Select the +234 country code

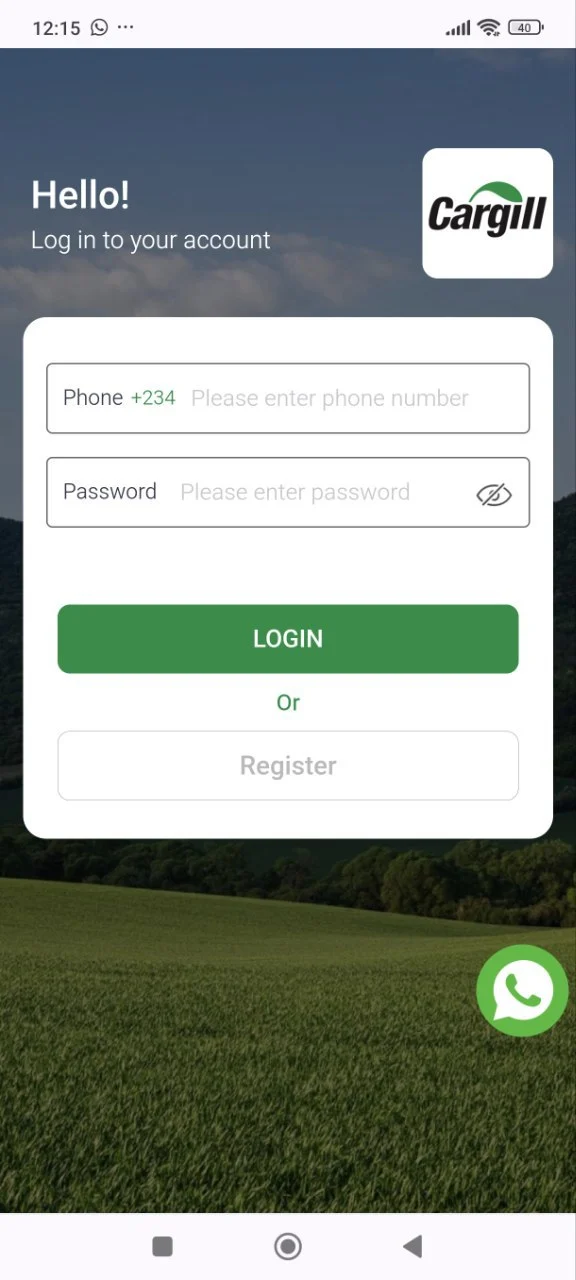[x=153, y=398]
